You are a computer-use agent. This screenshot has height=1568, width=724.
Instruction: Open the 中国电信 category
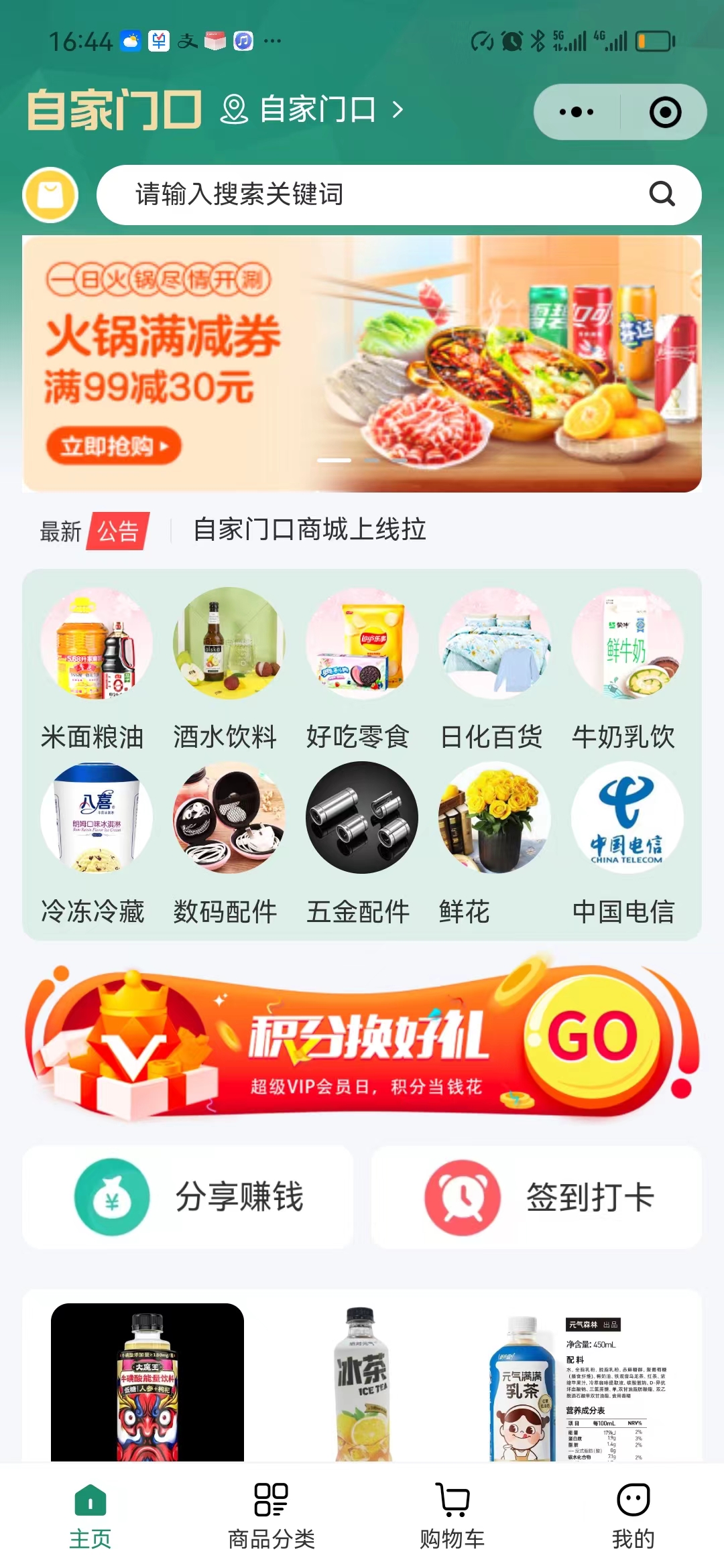[624, 841]
